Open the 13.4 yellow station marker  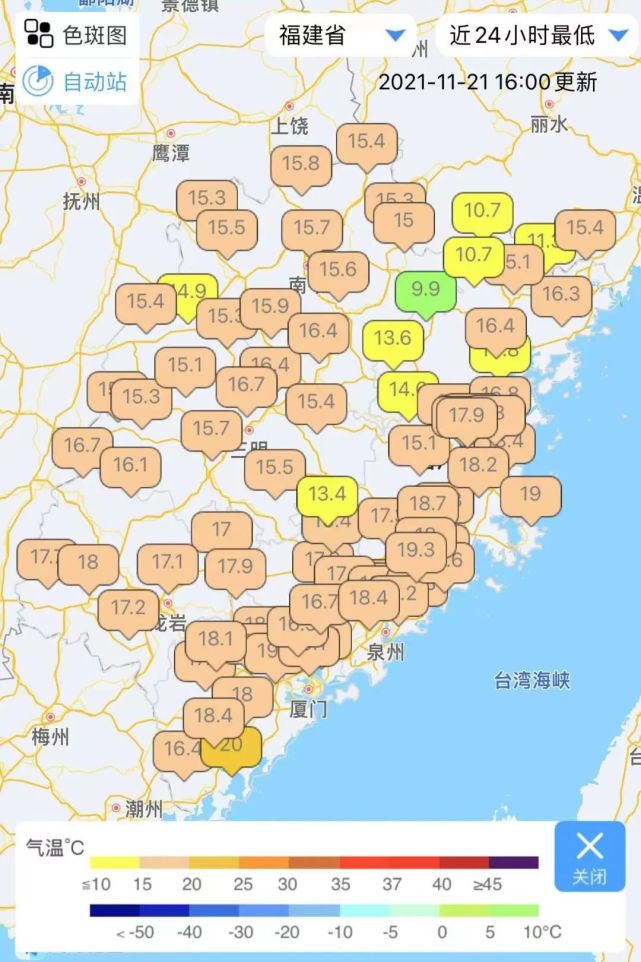click(x=327, y=493)
